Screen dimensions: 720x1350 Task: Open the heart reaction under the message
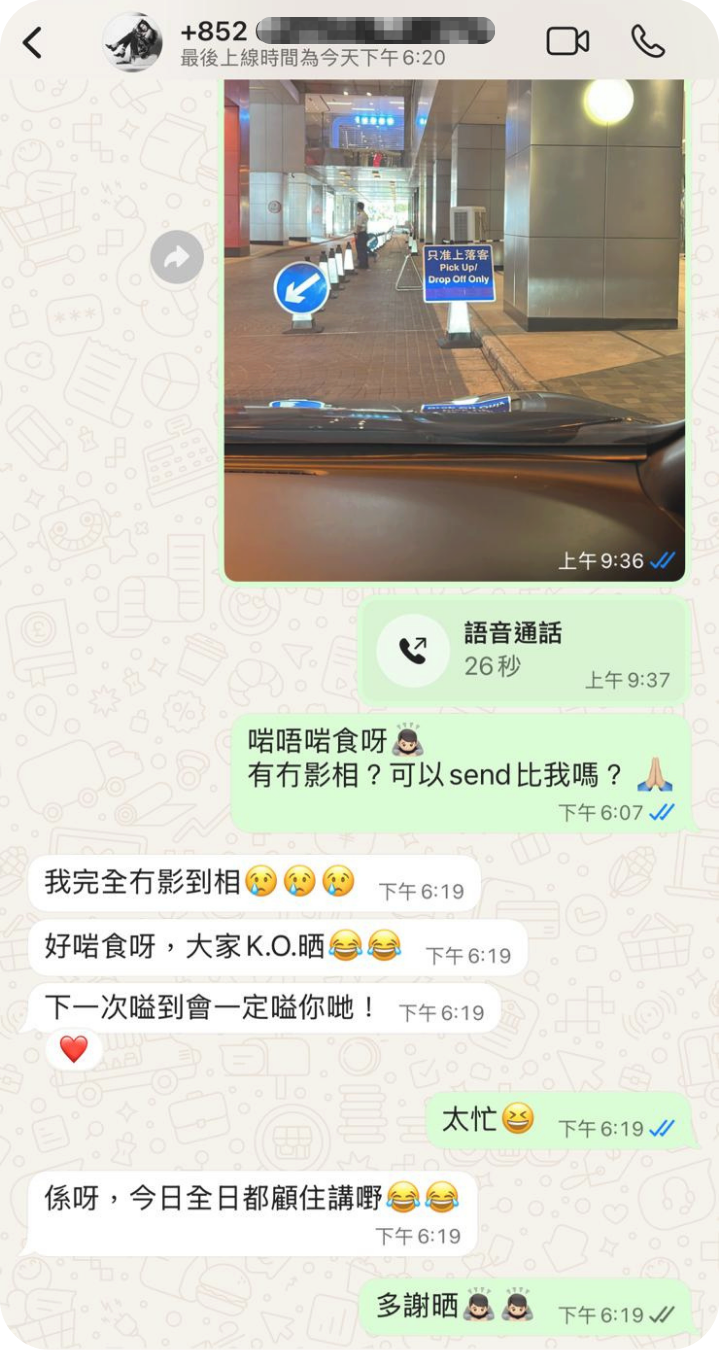(74, 1049)
